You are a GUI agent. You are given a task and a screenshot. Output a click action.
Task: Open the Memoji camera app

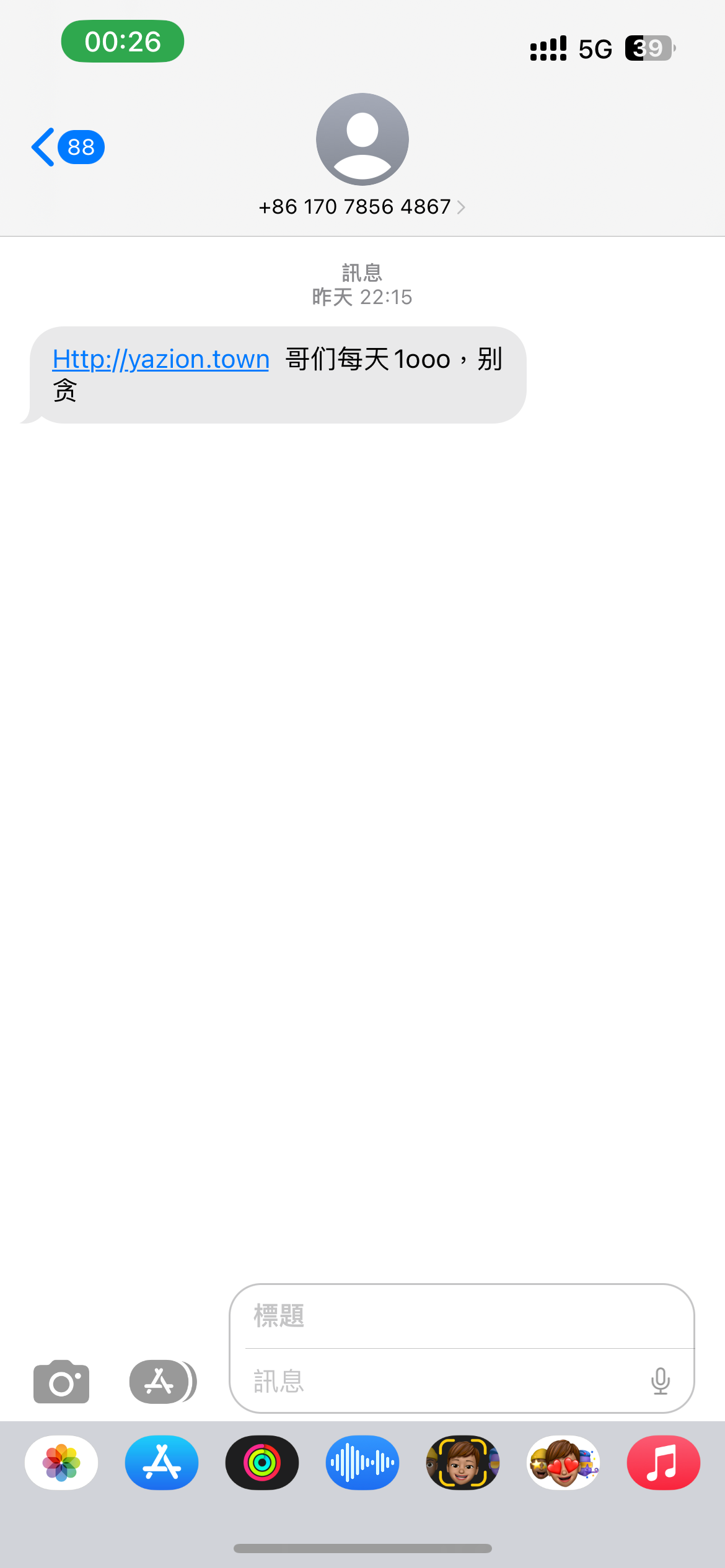pos(463,1463)
